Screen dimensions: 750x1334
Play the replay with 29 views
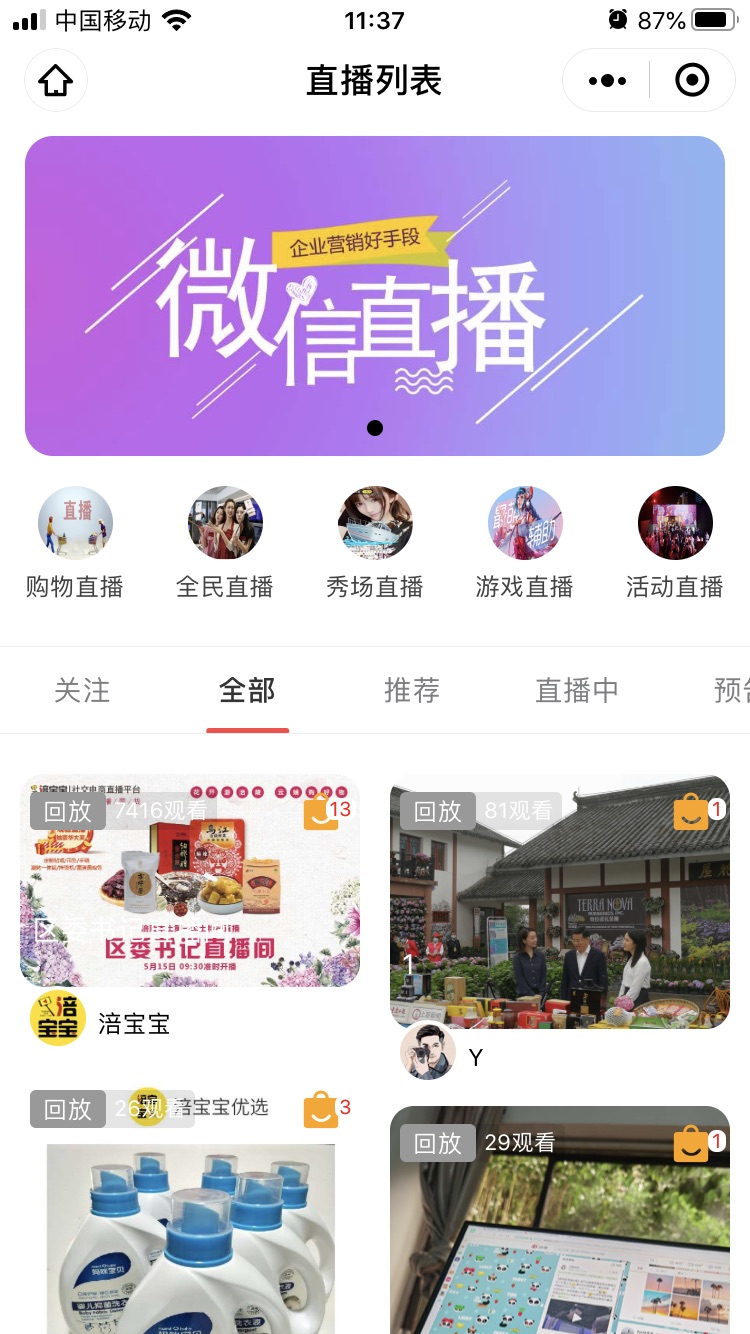click(560, 1240)
